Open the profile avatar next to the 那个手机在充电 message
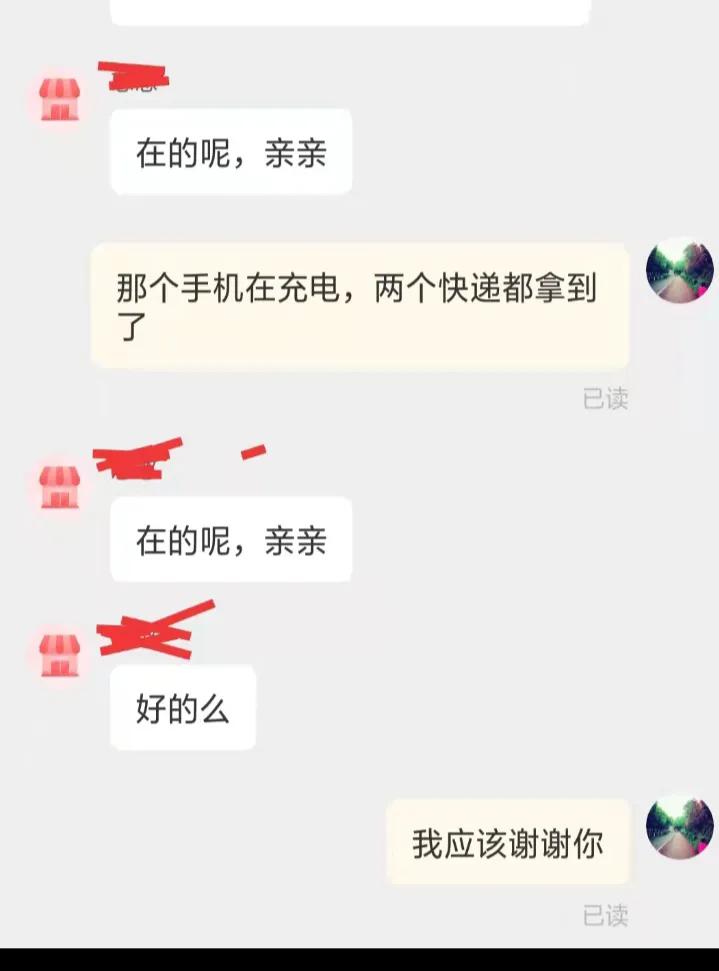This screenshot has width=719, height=971. pos(680,271)
